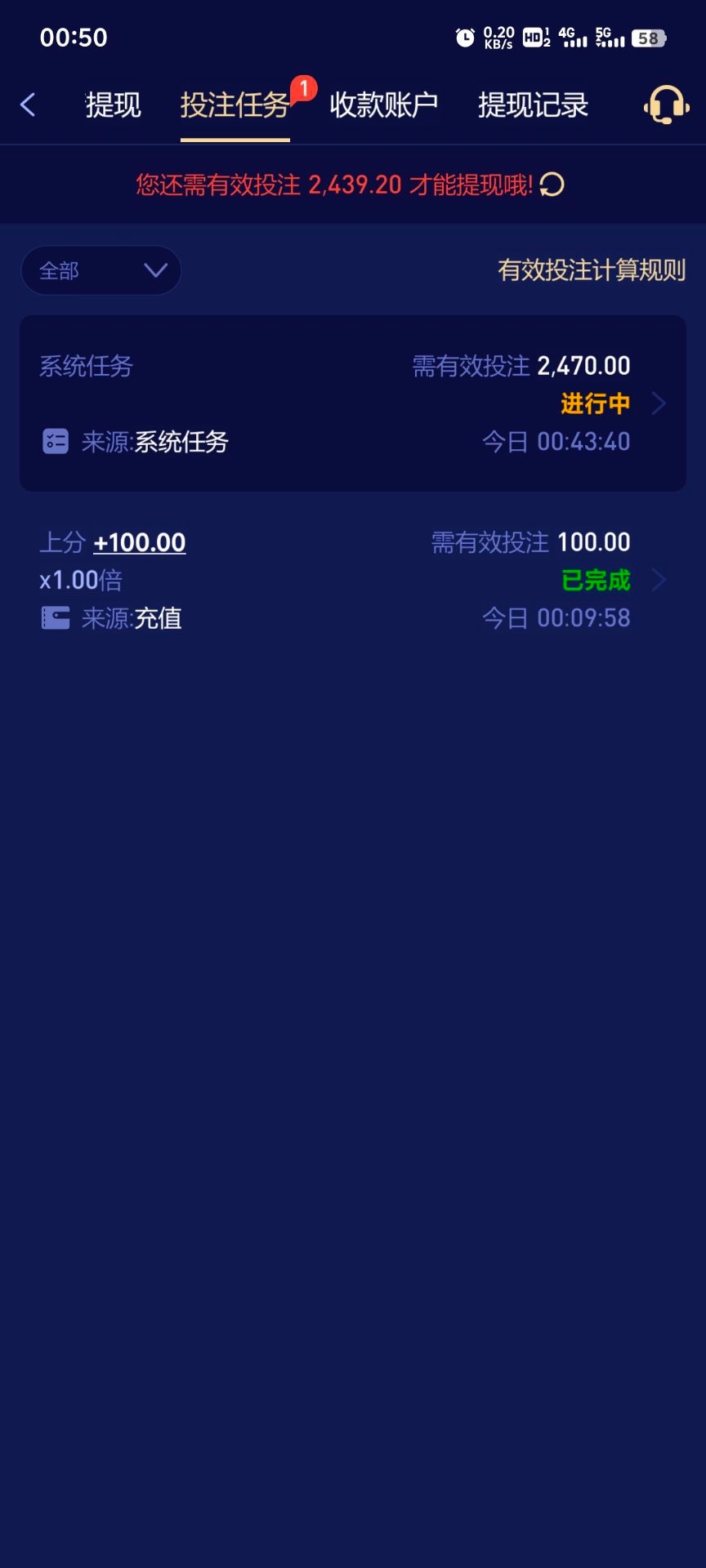
Task: Refresh the remaining valid bet amount
Action: [x=552, y=185]
